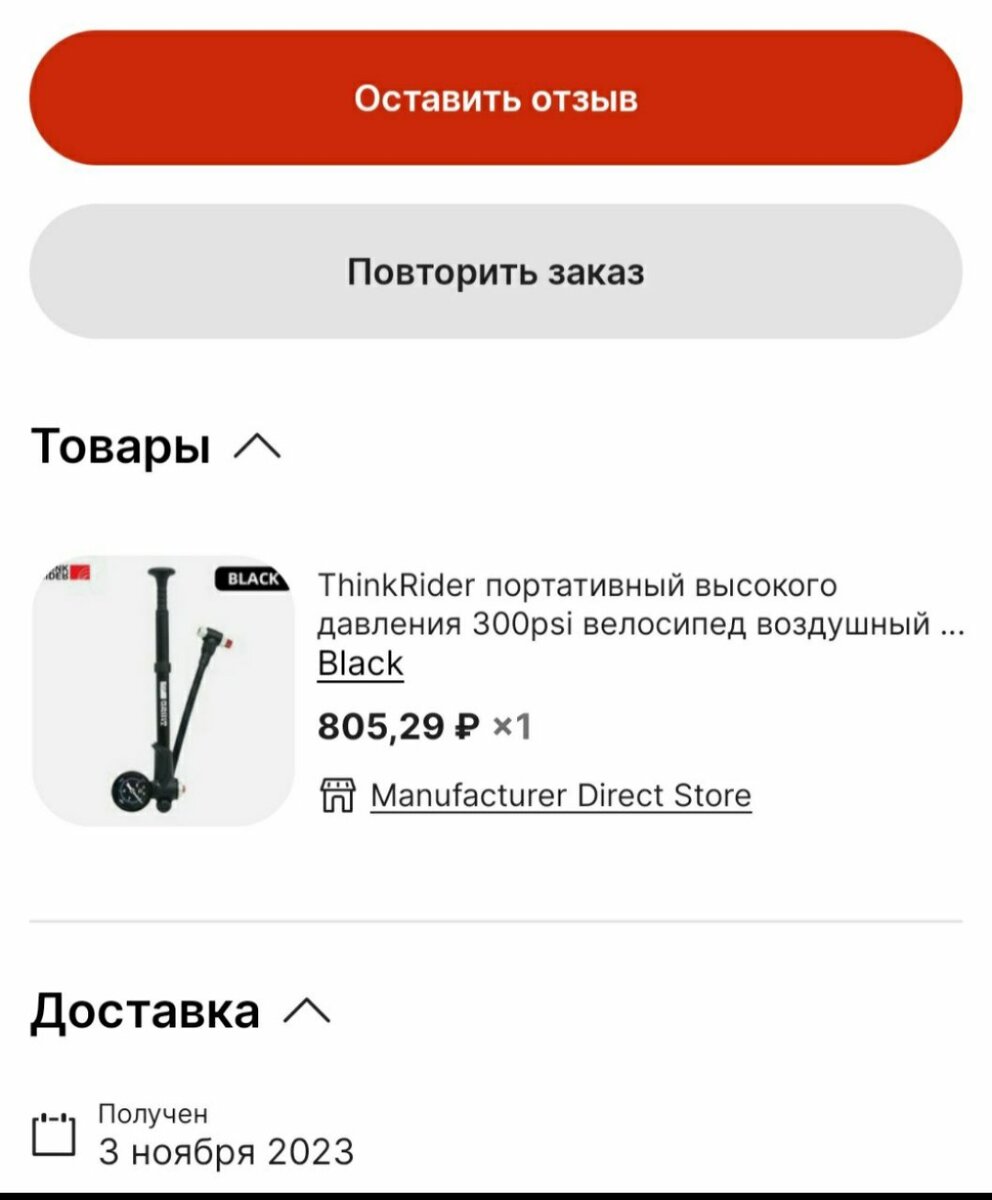Click the Товары section heading
This screenshot has height=1200, width=992.
tap(120, 444)
